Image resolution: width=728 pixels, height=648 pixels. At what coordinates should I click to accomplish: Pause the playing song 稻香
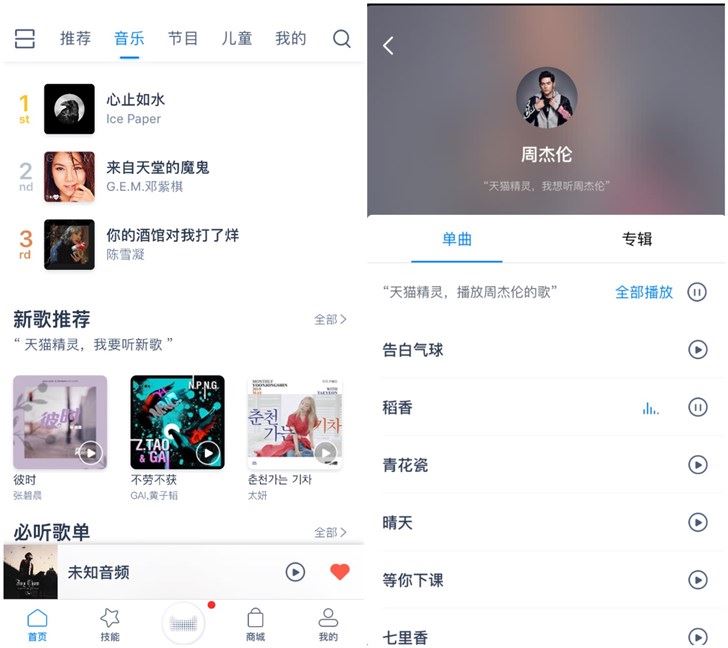pos(698,407)
